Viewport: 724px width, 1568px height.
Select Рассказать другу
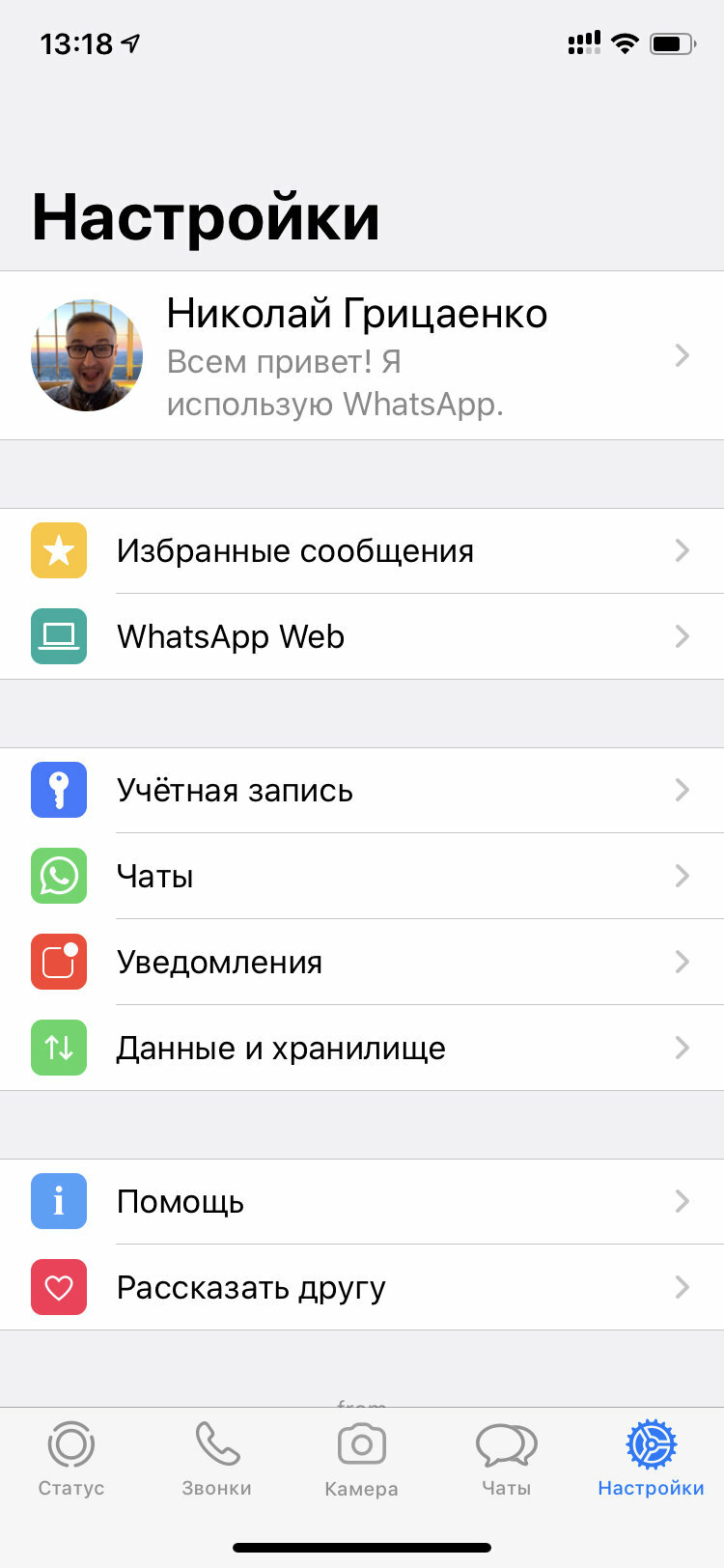362,1287
